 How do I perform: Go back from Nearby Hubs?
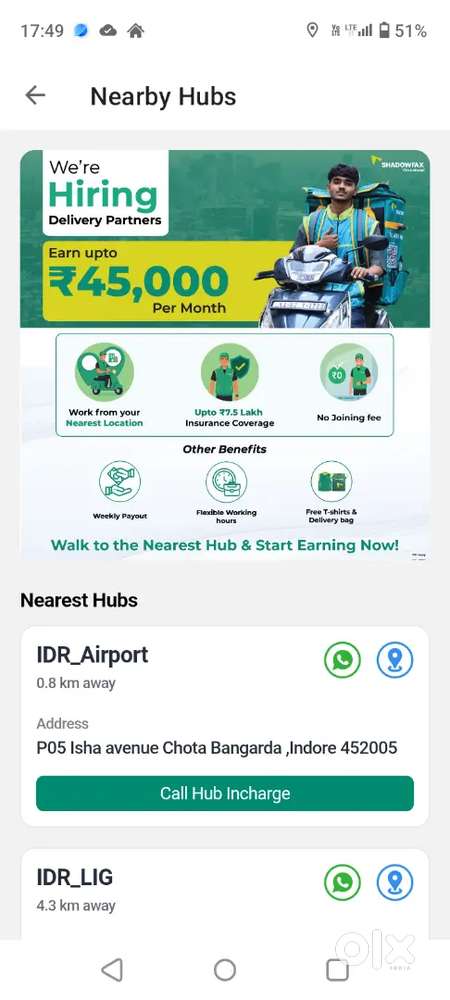point(35,96)
